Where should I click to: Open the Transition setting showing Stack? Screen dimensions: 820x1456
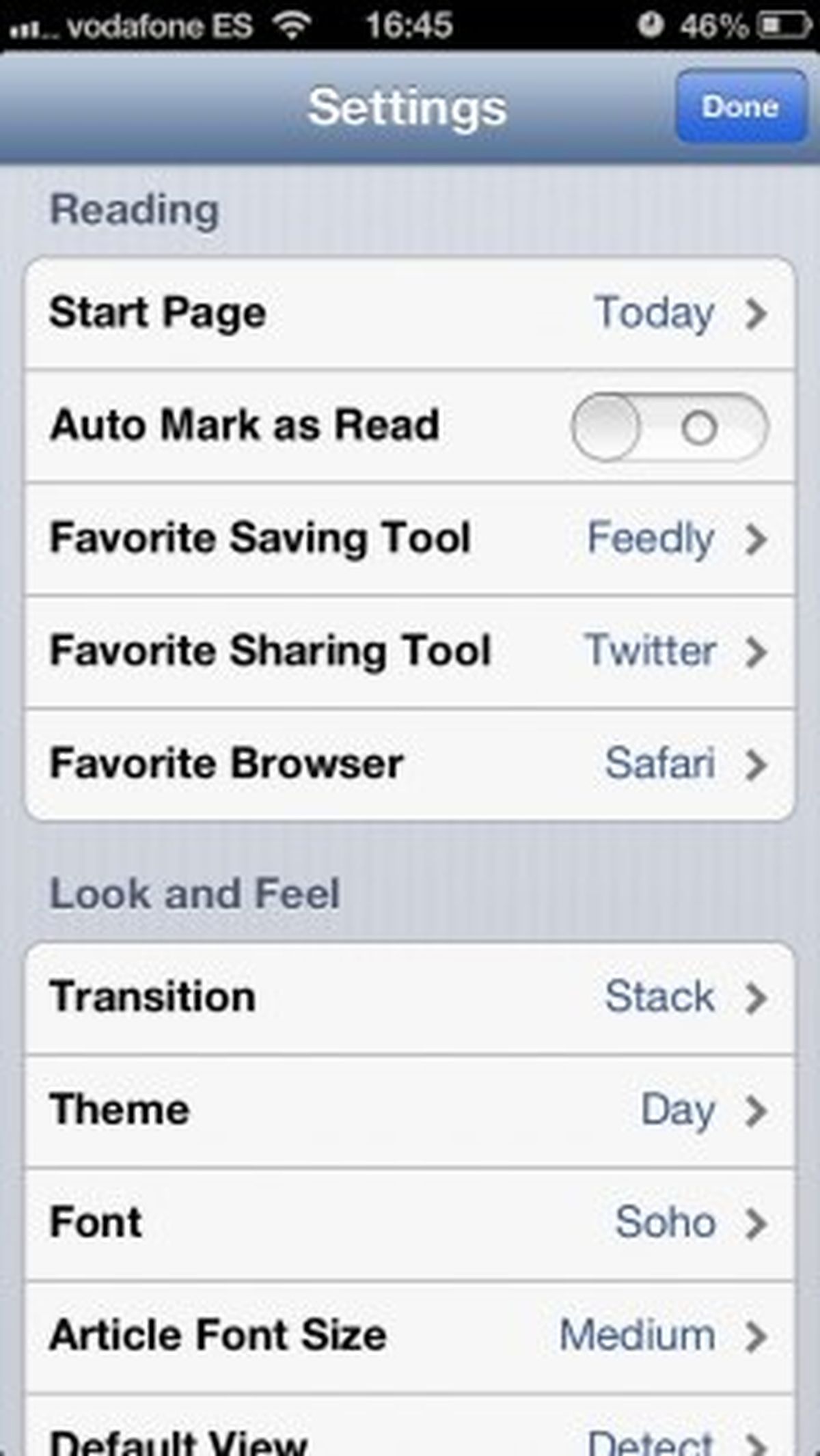[410, 996]
